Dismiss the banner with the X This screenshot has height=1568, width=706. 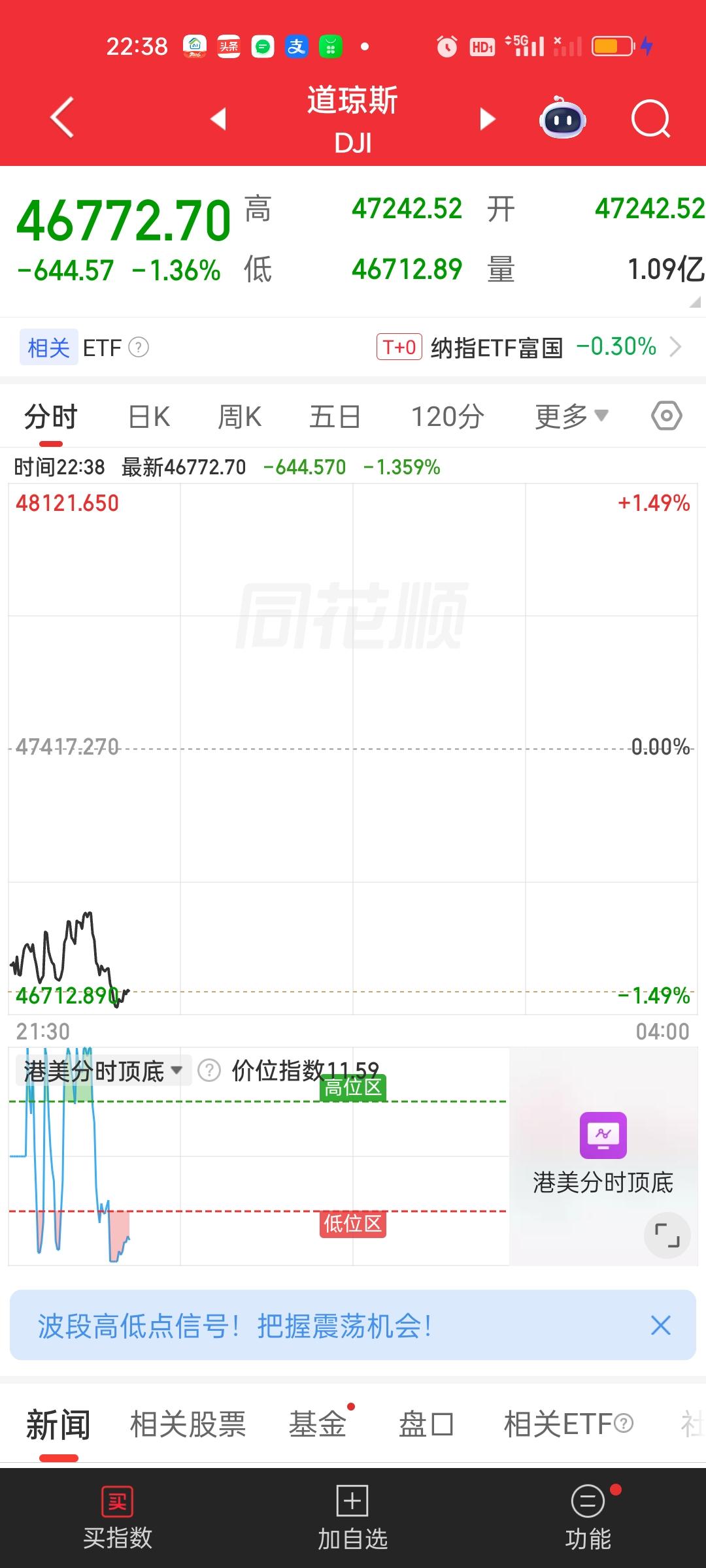[x=660, y=1326]
